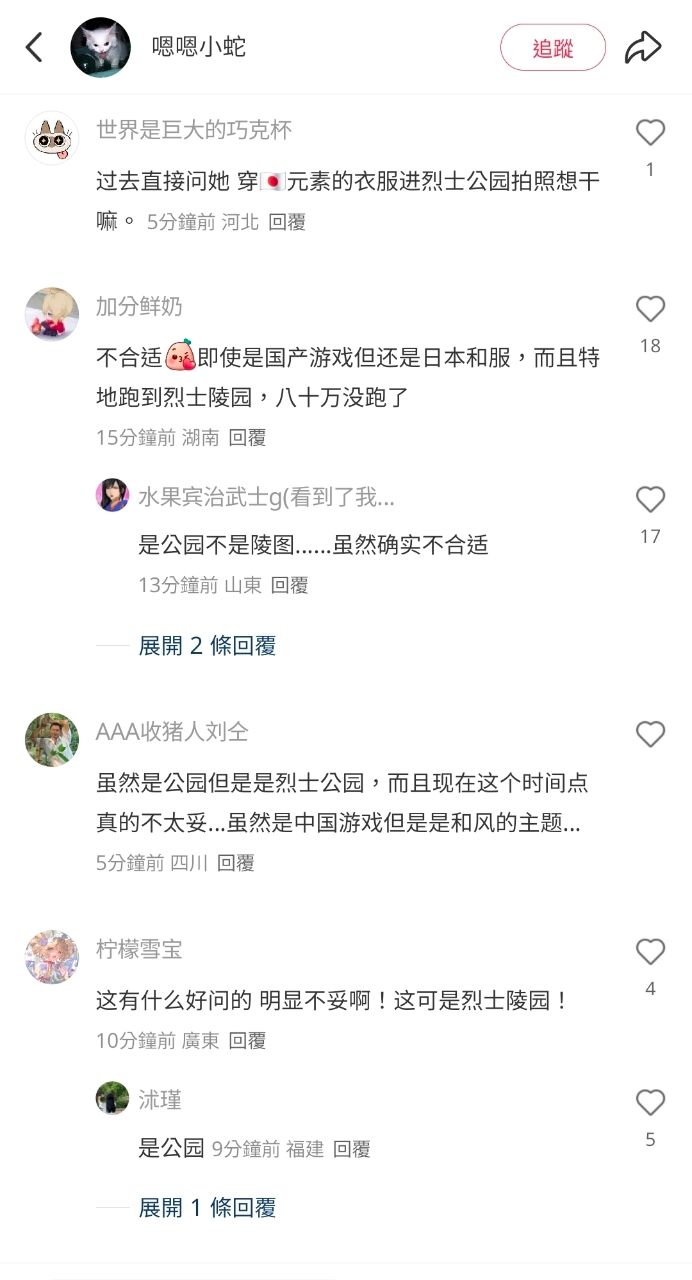692x1280 pixels.
Task: Reply to AAA收猪人刘仝's comment
Action: [236, 862]
